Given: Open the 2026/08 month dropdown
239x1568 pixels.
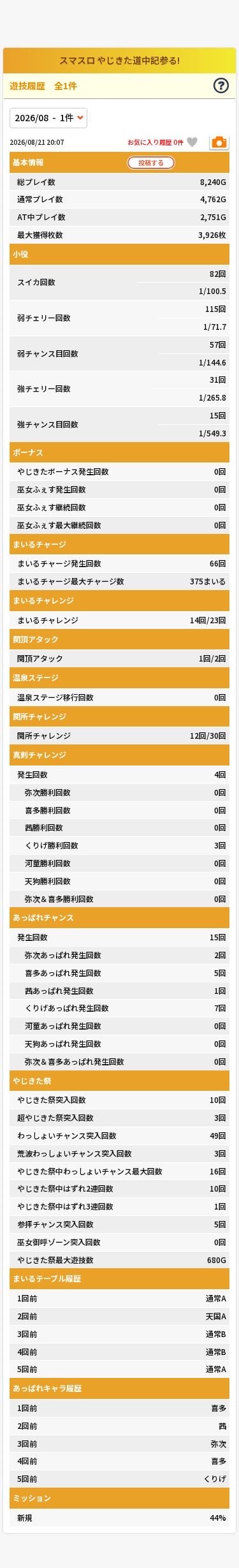Looking at the screenshot, I should [x=48, y=118].
